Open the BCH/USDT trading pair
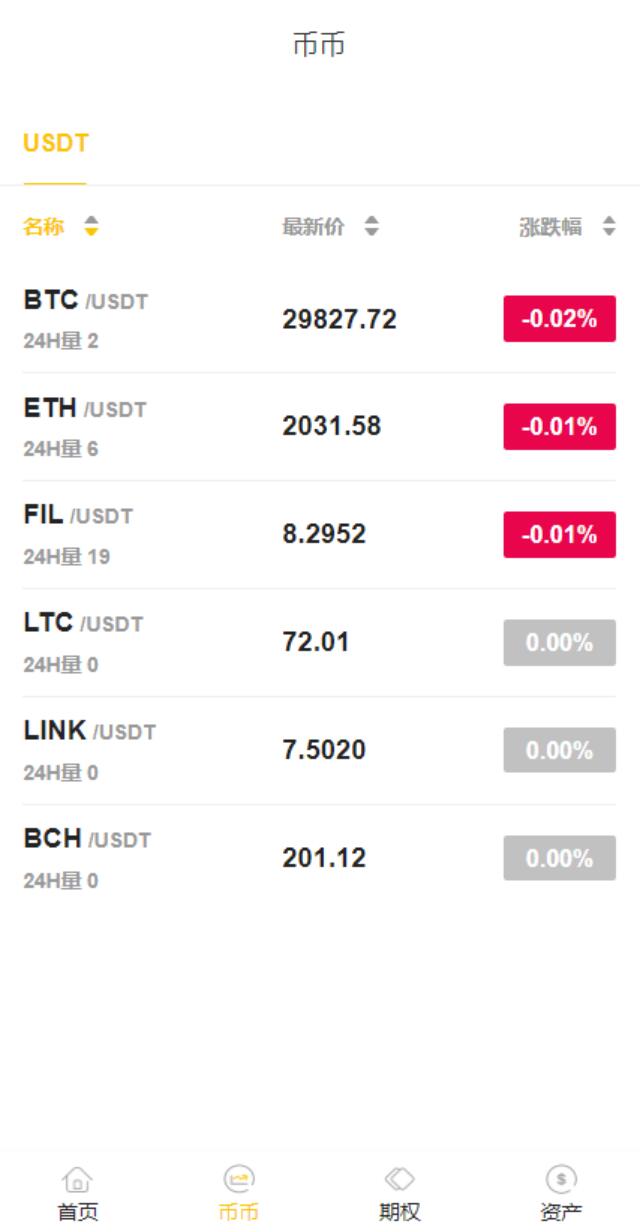 [x=320, y=859]
